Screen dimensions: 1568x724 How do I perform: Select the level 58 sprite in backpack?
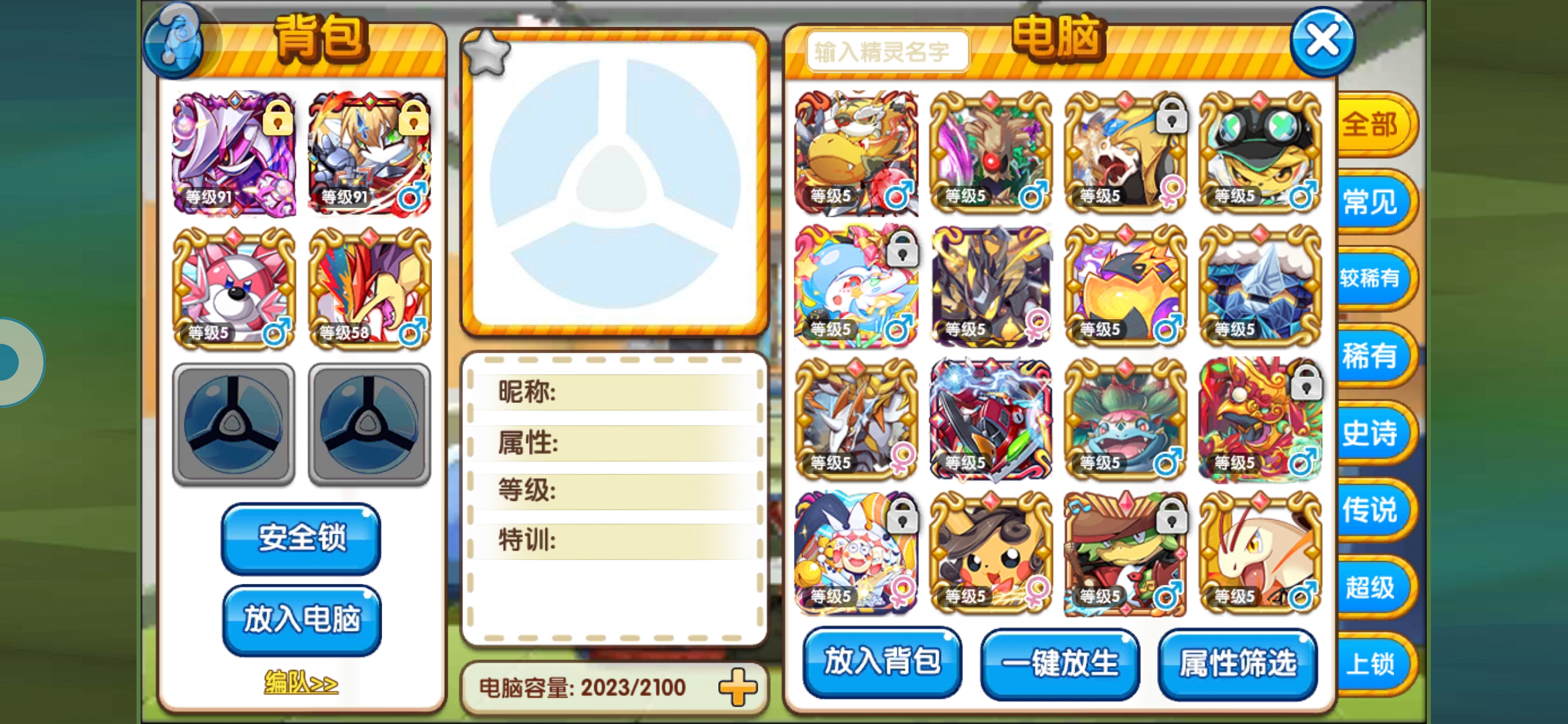coord(370,288)
